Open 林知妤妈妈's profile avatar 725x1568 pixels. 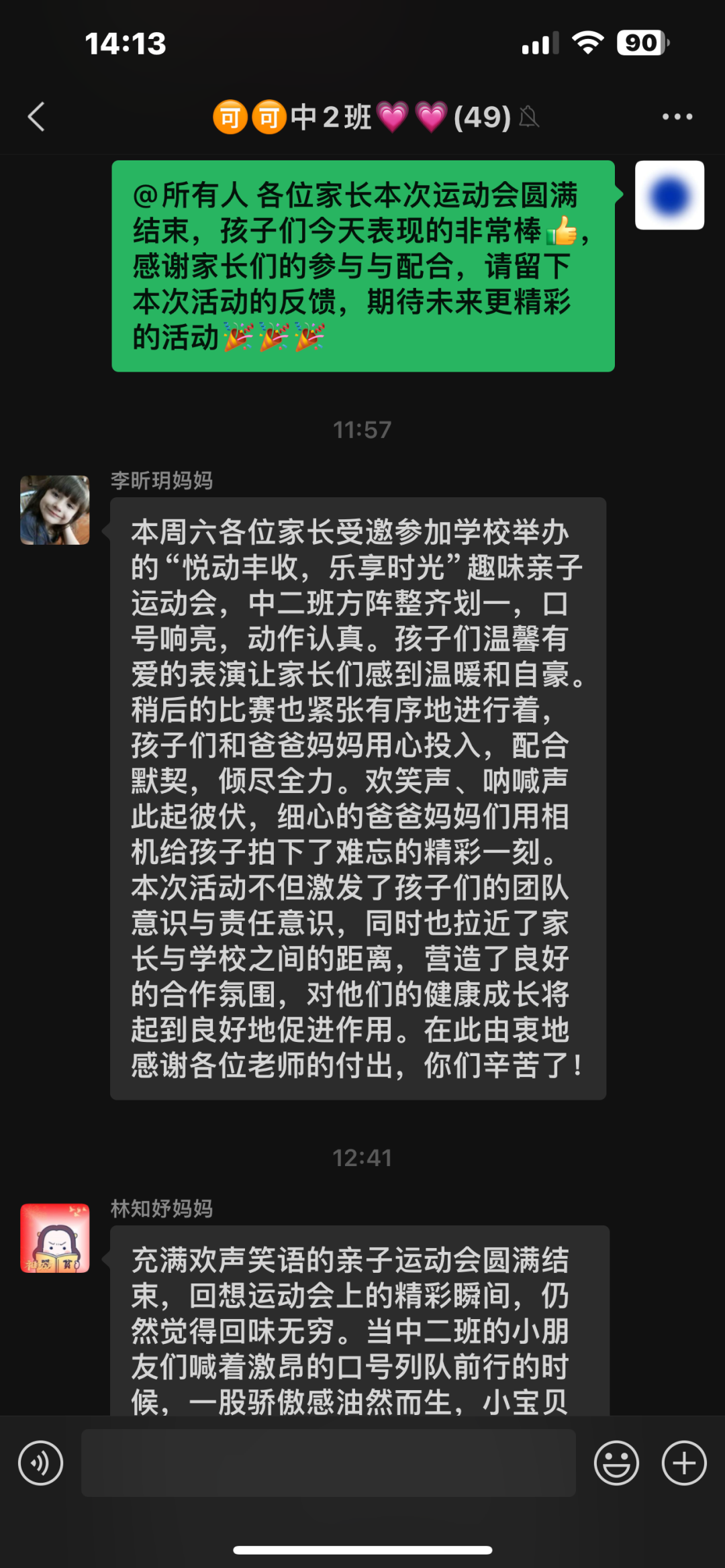click(x=55, y=1239)
